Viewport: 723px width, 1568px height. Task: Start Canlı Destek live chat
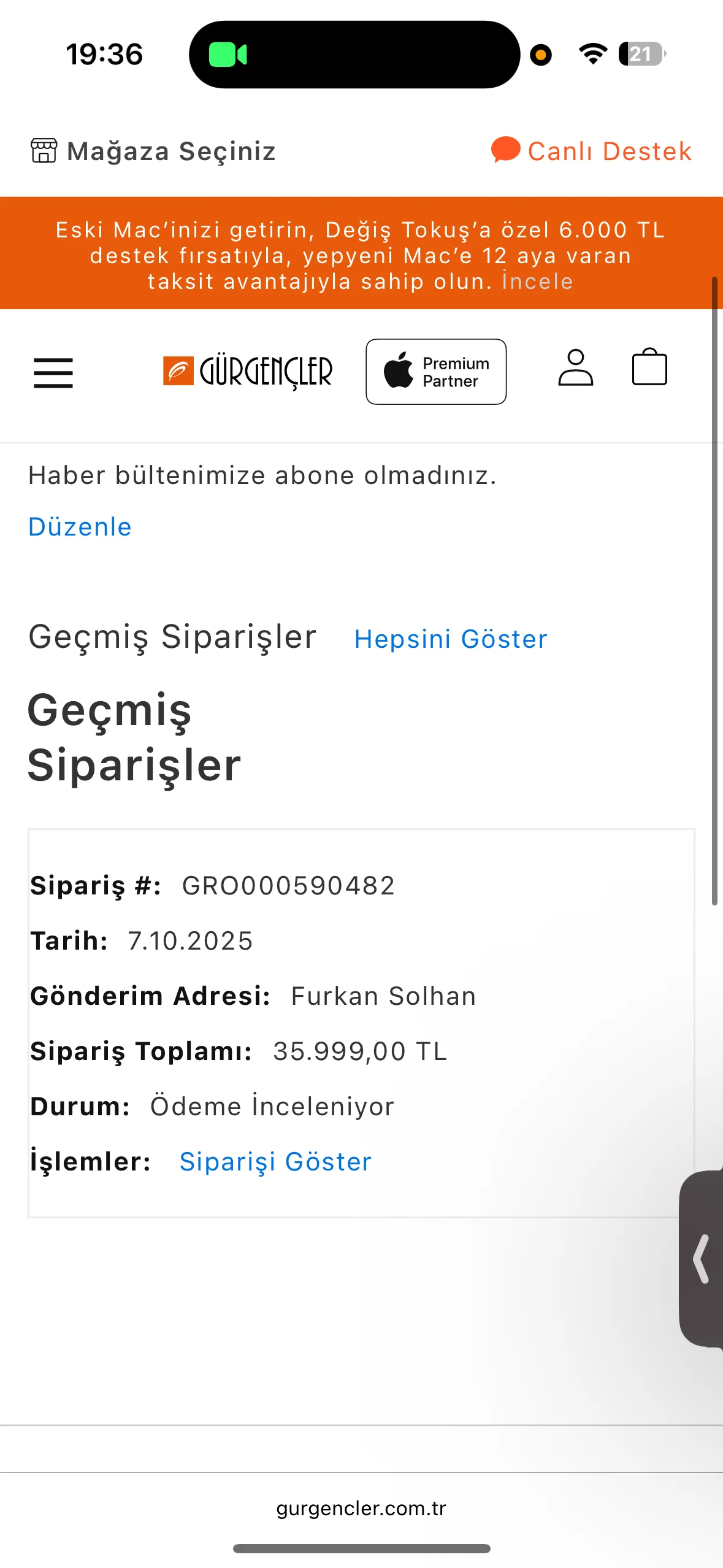tap(592, 151)
